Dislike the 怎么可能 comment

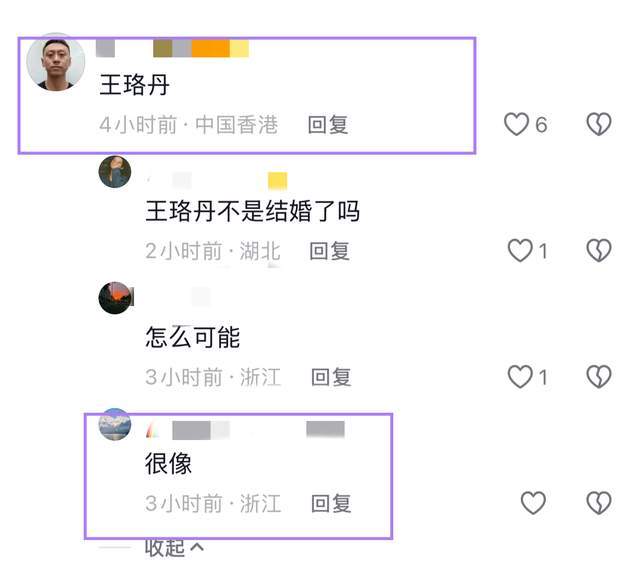[x=598, y=377]
